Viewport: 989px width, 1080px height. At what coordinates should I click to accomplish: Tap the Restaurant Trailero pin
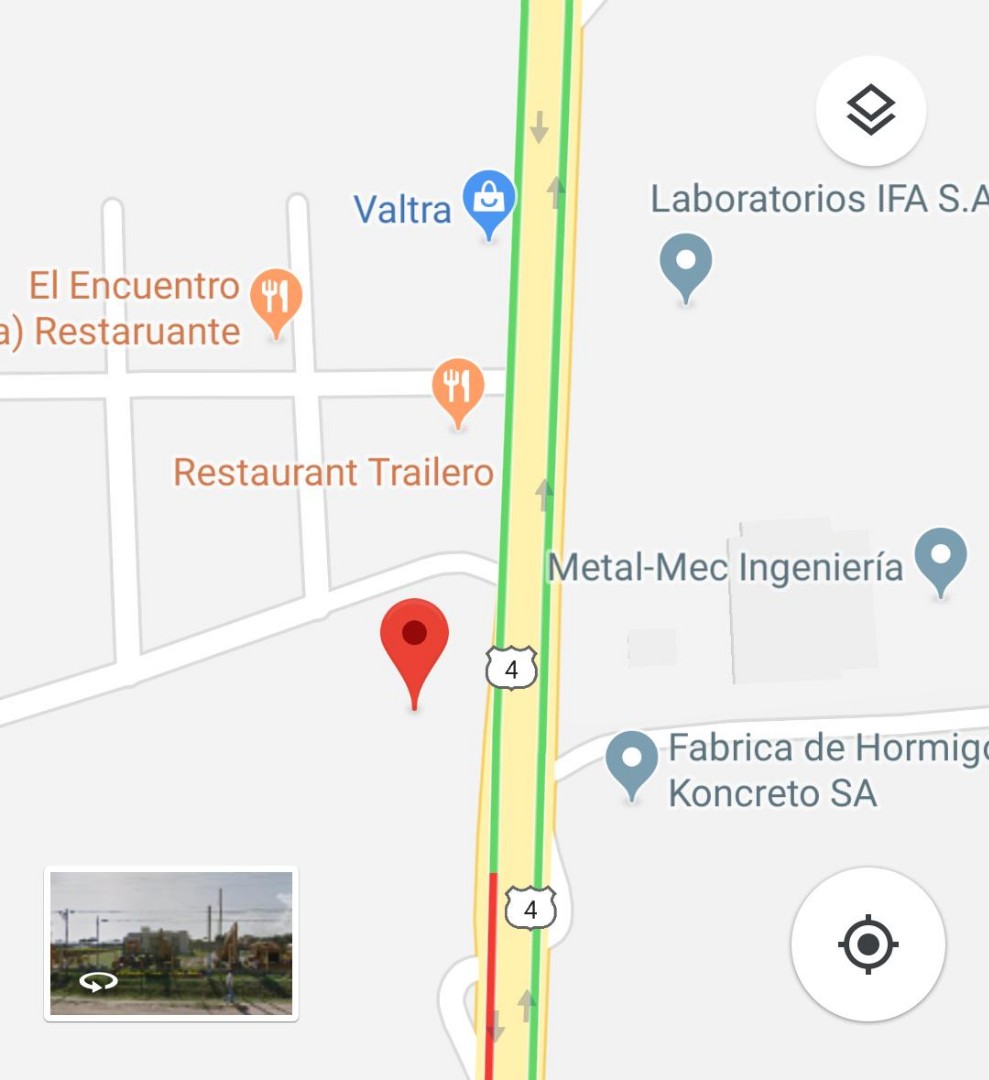458,388
